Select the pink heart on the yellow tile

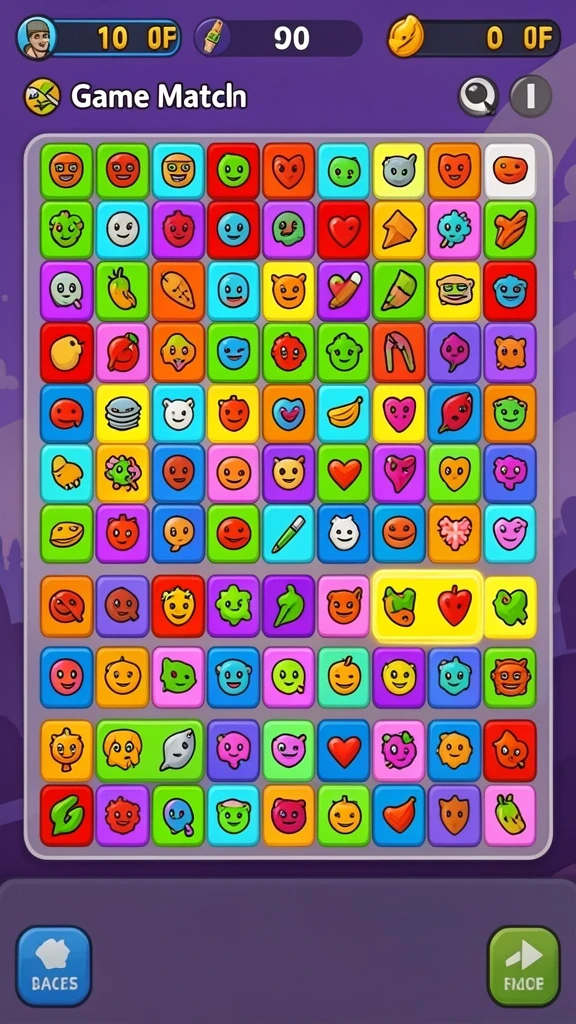pos(399,413)
